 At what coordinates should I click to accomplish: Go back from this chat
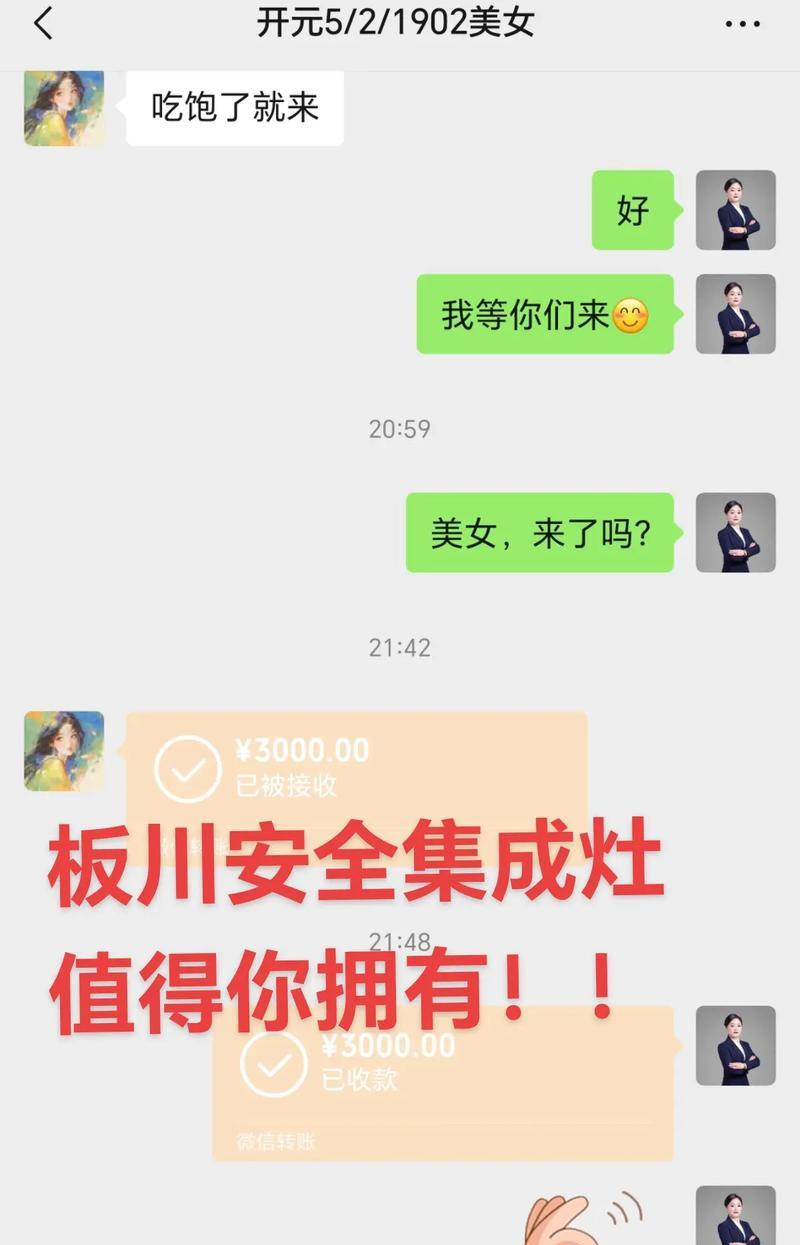(43, 24)
